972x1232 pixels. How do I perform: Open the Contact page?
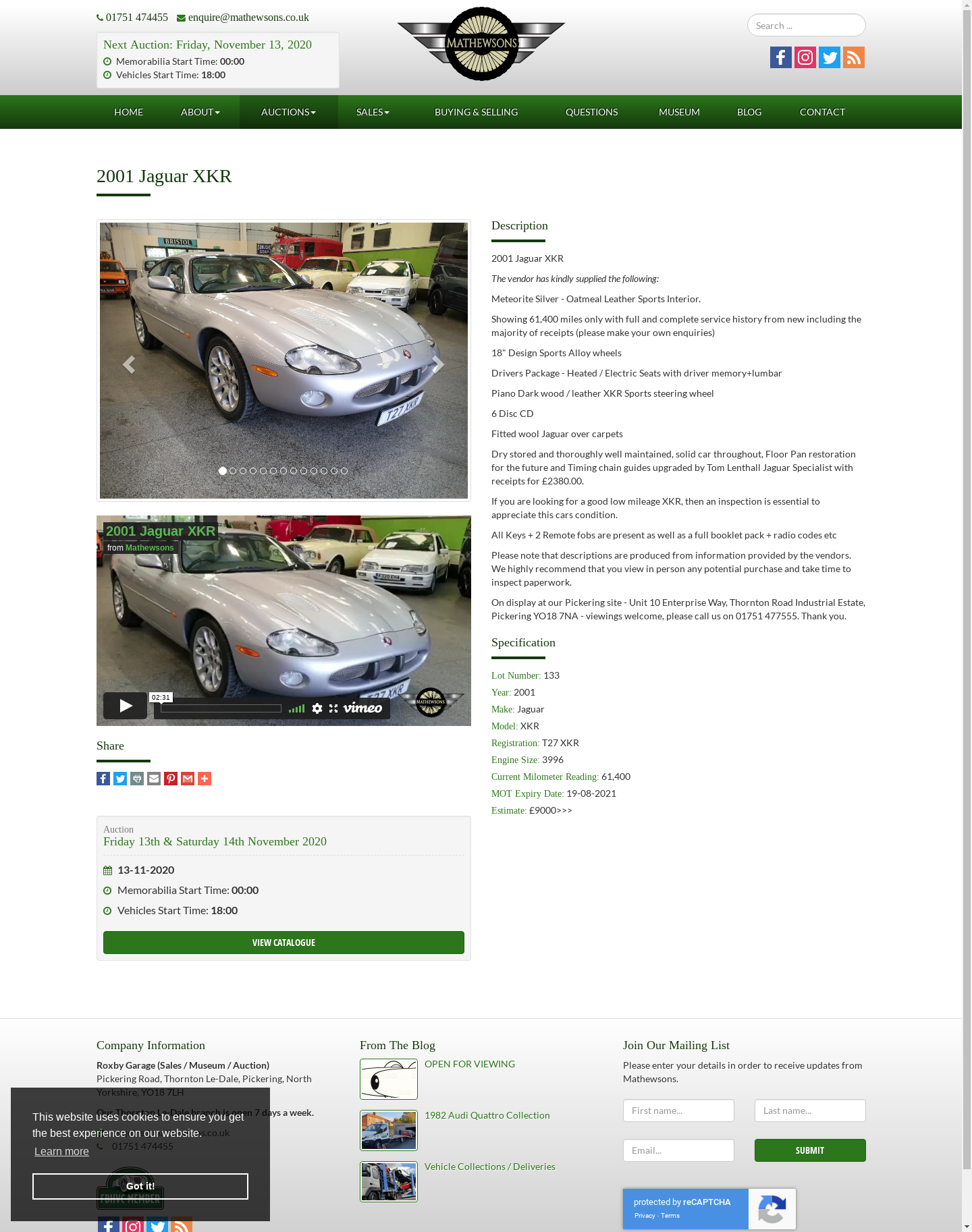click(822, 112)
